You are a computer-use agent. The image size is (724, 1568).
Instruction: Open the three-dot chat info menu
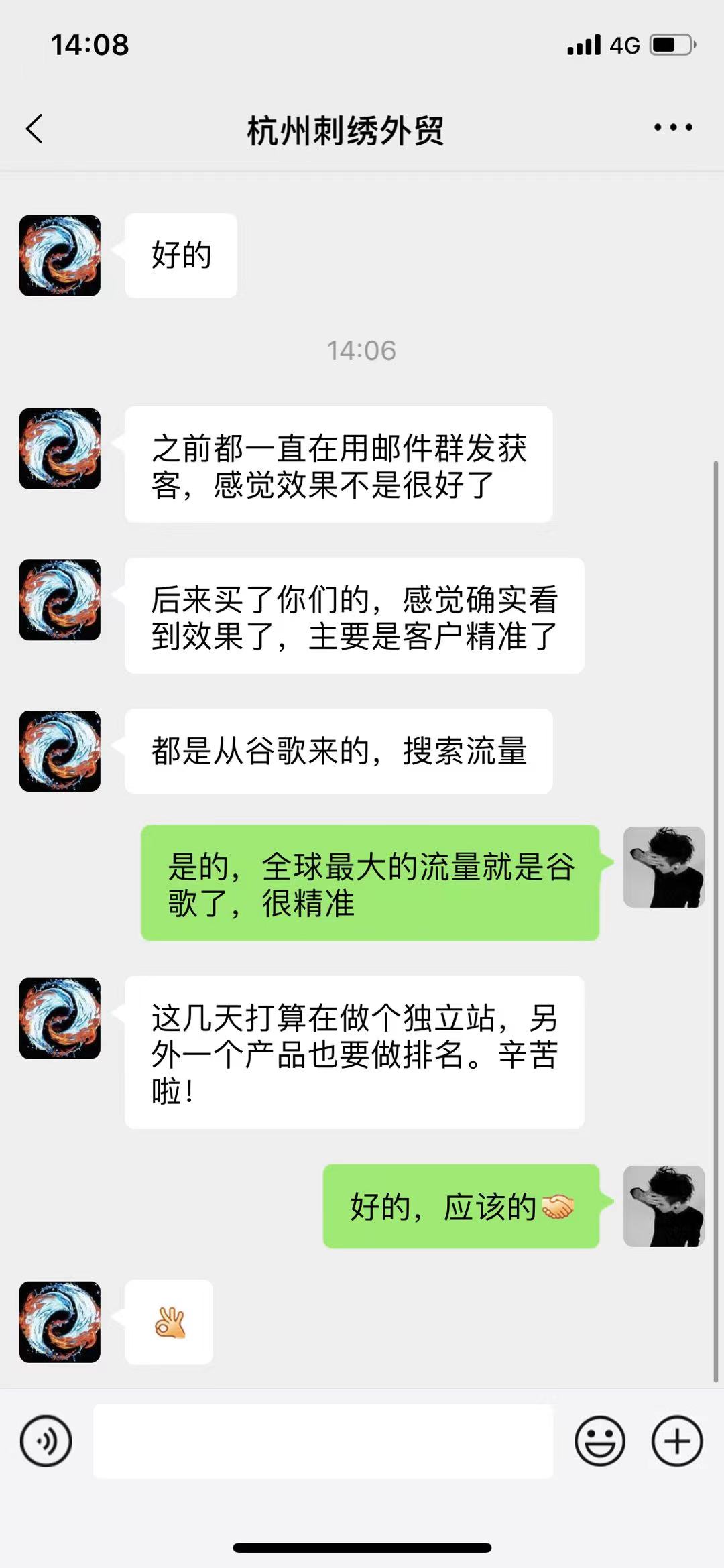pyautogui.click(x=673, y=127)
